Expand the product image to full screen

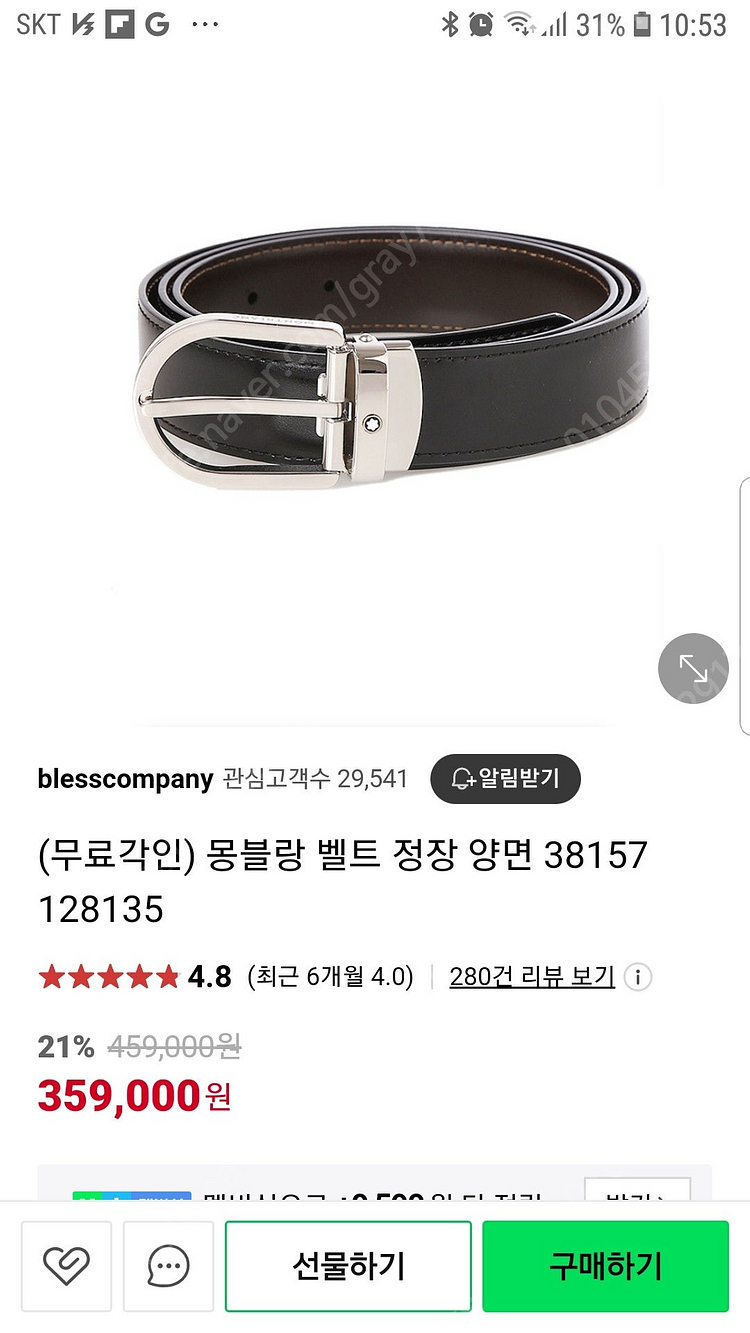click(x=693, y=668)
